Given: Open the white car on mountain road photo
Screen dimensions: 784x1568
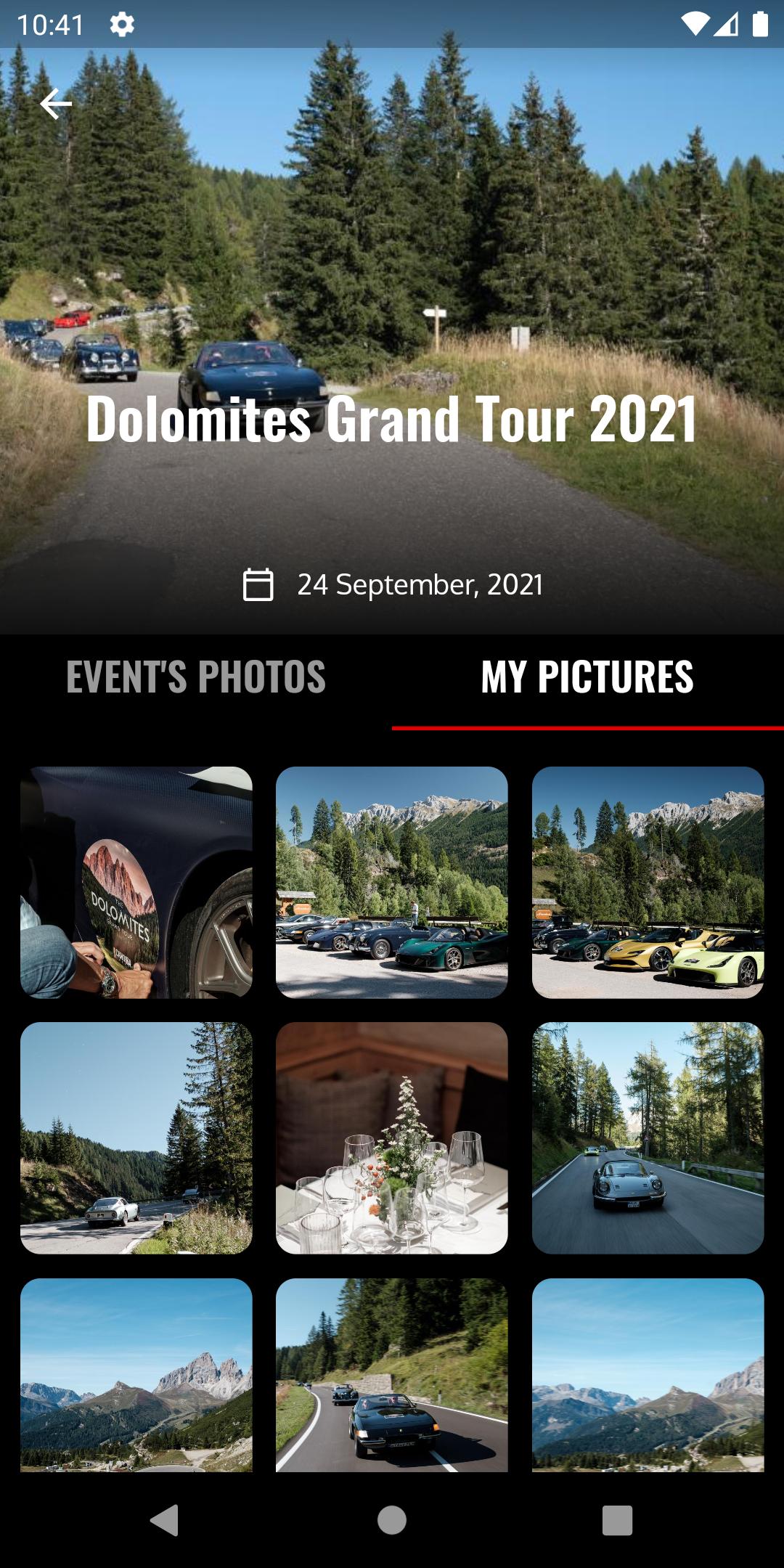Looking at the screenshot, I should [x=136, y=1138].
